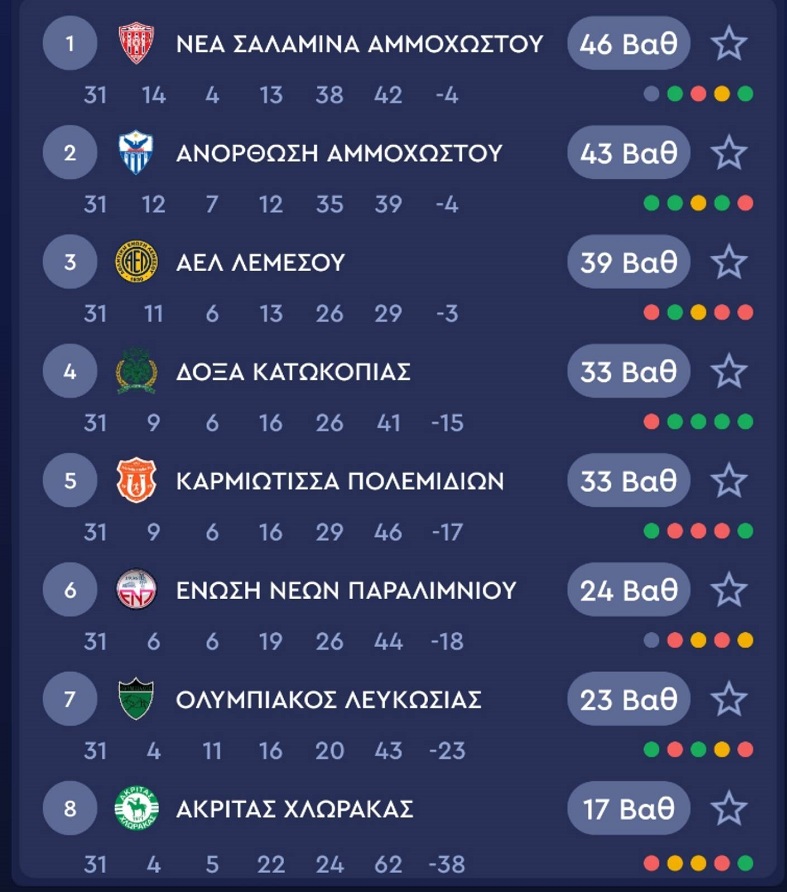Viewport: 787px width, 892px height.
Task: View ΑΕΛ ΛΕΜΕΣΟΥ team details
Action: tap(260, 262)
